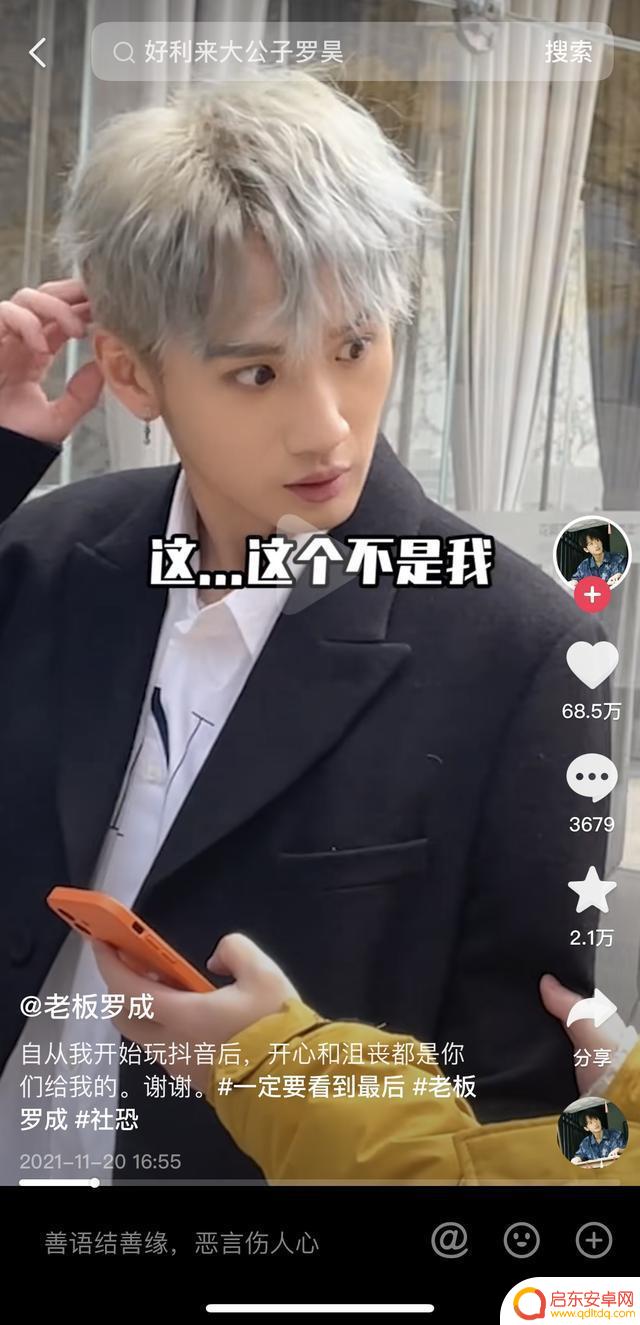Image resolution: width=640 pixels, height=1325 pixels.
Task: Add video to favorites with the star
Action: (592, 892)
